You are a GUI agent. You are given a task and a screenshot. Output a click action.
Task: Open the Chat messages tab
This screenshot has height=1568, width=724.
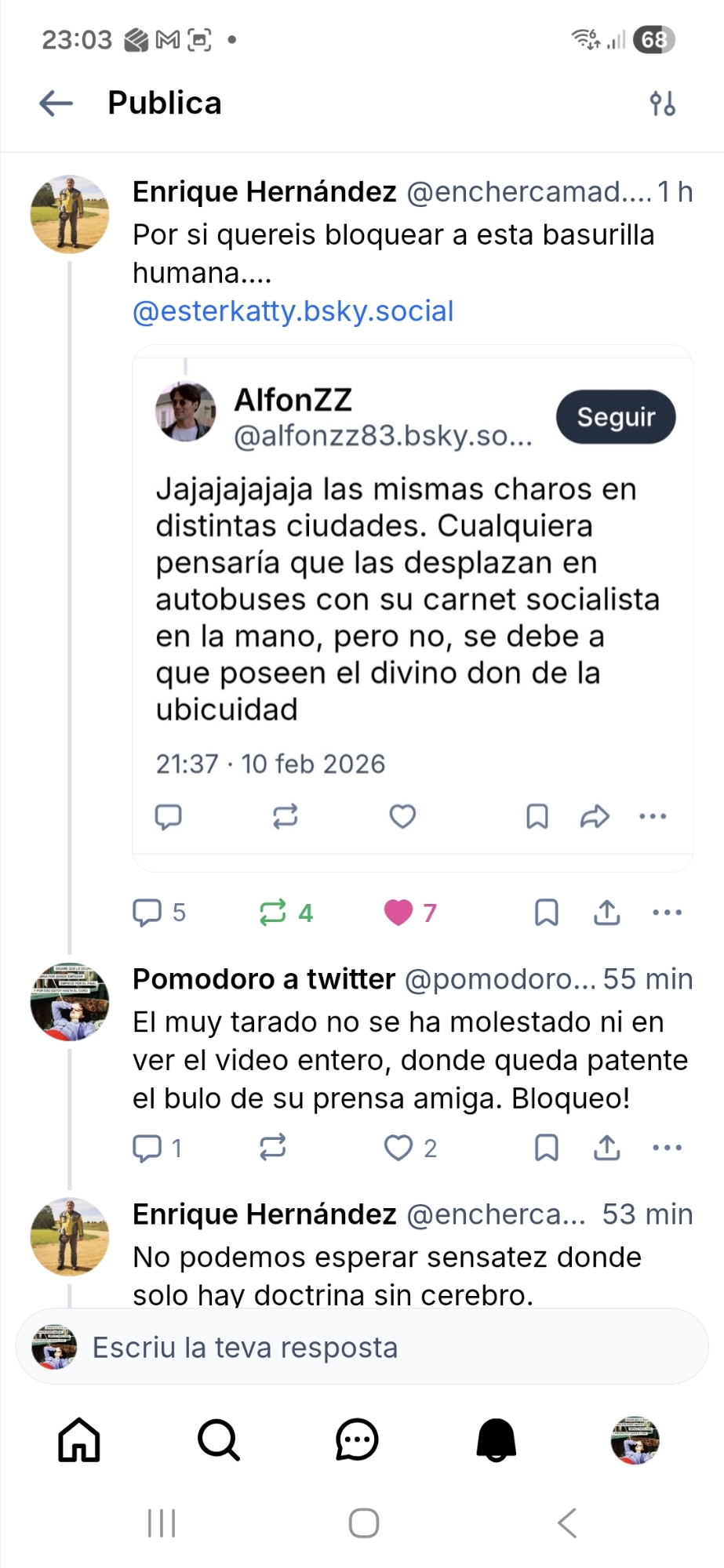[357, 1440]
